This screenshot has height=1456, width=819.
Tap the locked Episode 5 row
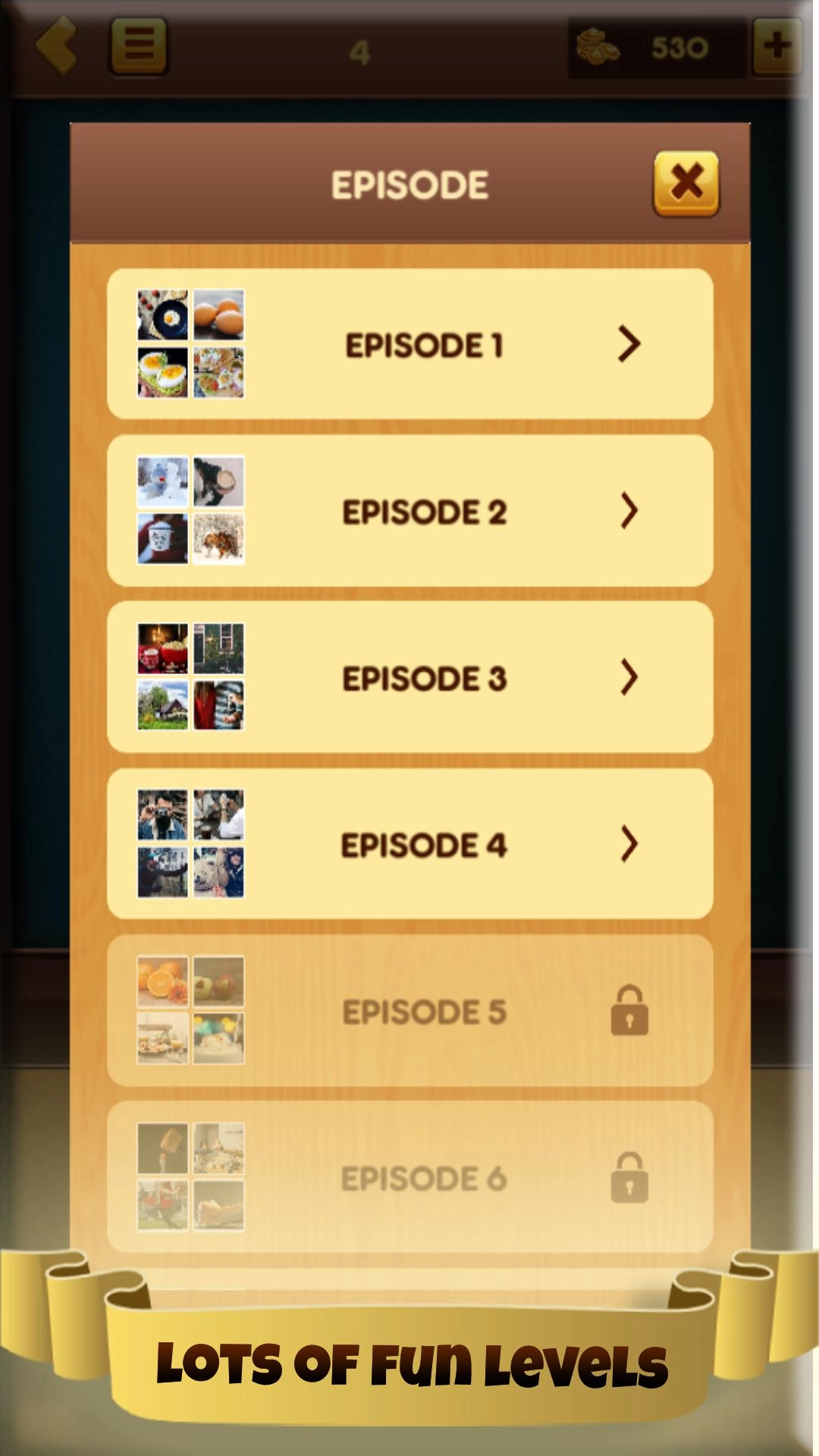[409, 1011]
